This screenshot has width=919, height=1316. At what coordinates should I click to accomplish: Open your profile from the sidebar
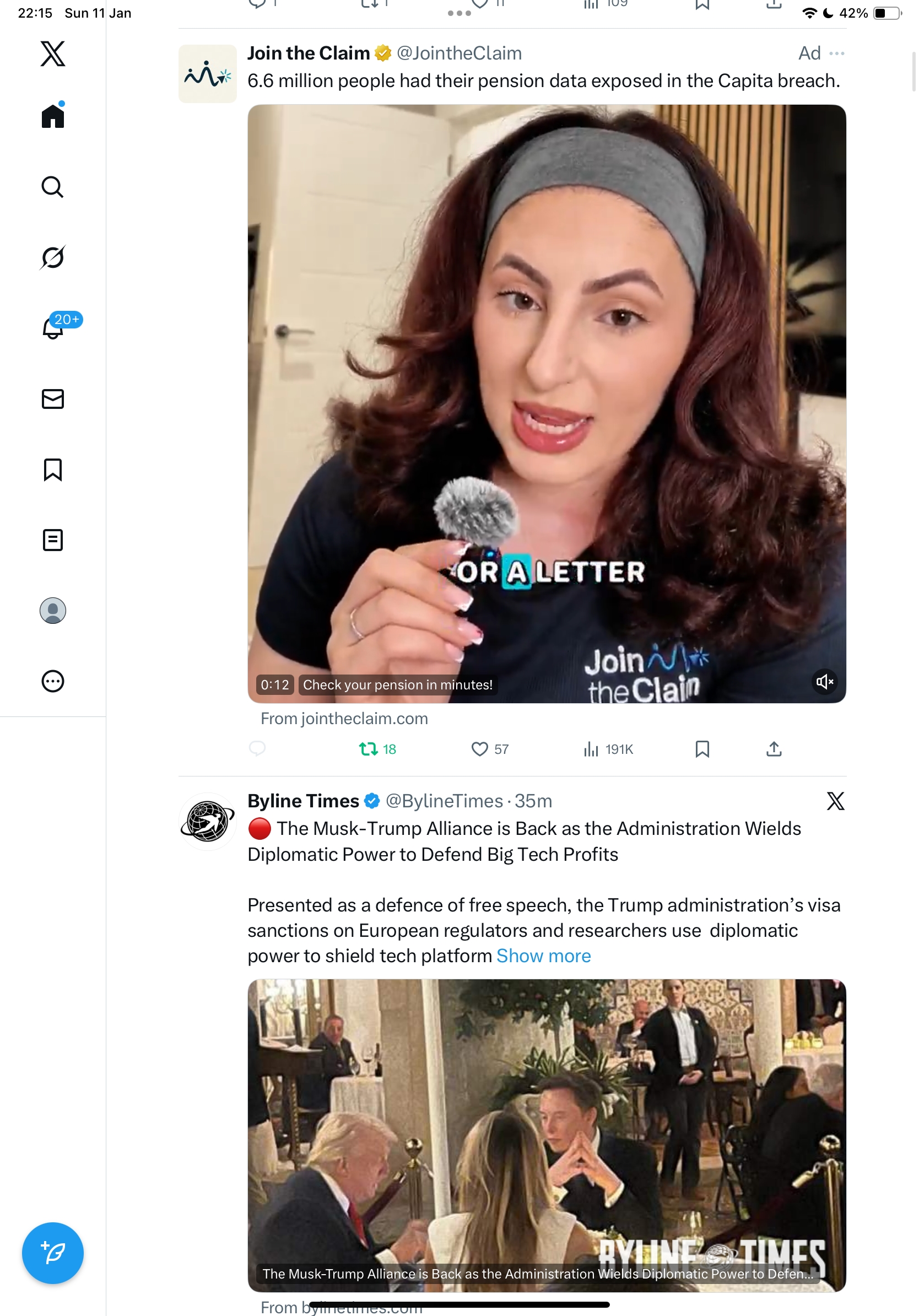pos(53,611)
